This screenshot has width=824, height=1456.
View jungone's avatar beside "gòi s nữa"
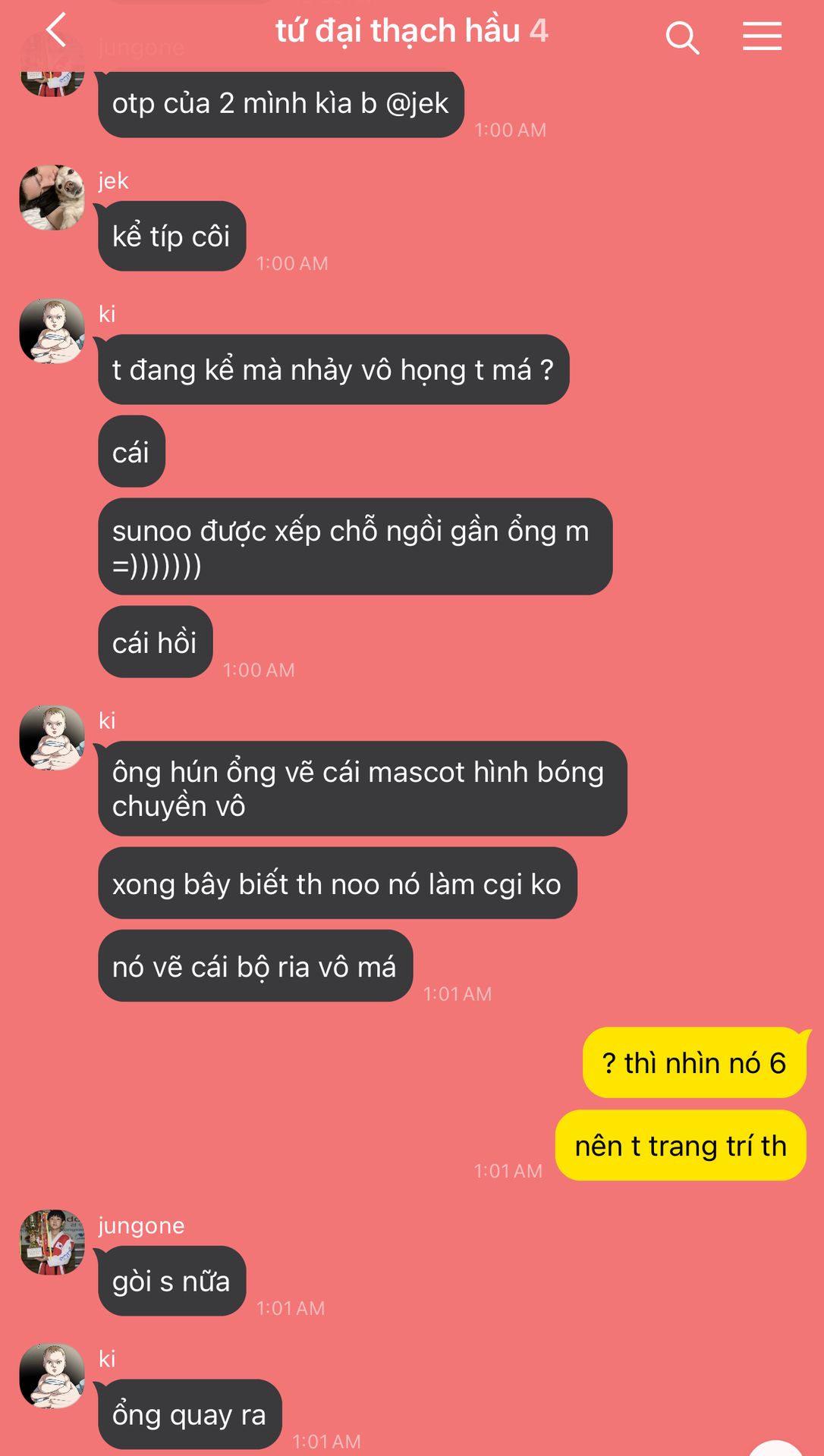tap(52, 1242)
